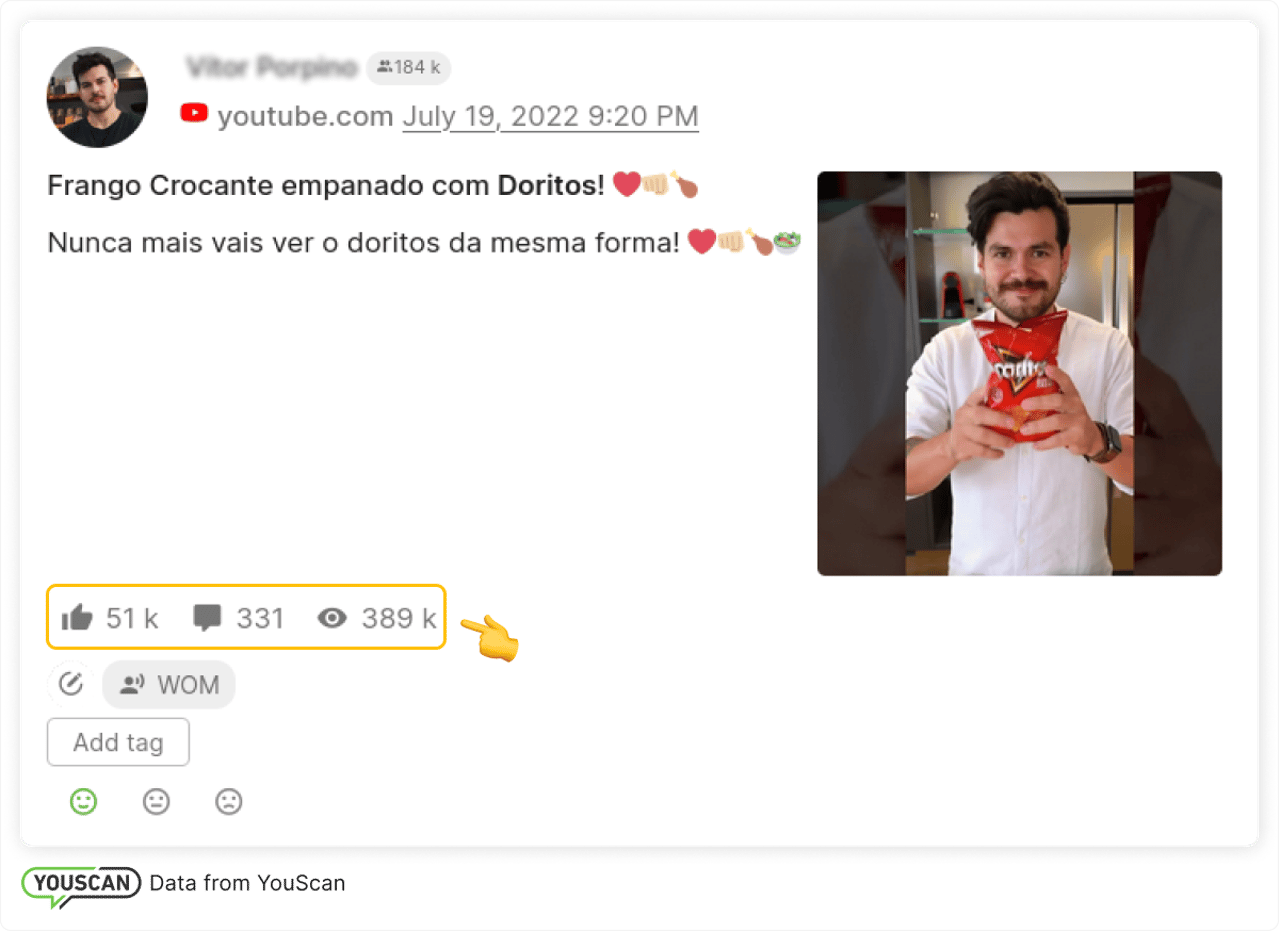Tap the edit pencil icon beside WOM
Image resolution: width=1280 pixels, height=931 pixels.
pos(70,684)
